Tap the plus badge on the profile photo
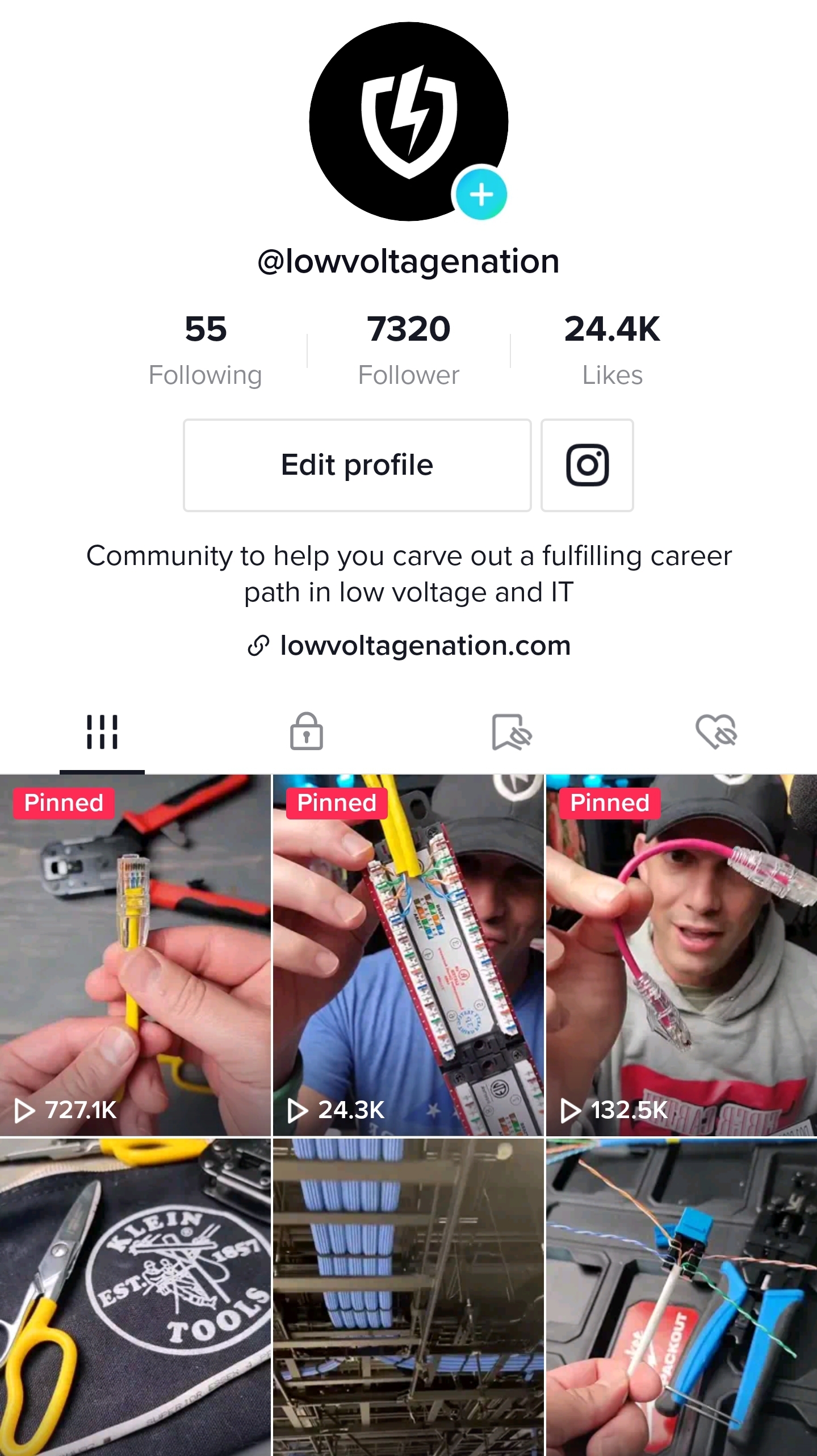 pyautogui.click(x=481, y=195)
